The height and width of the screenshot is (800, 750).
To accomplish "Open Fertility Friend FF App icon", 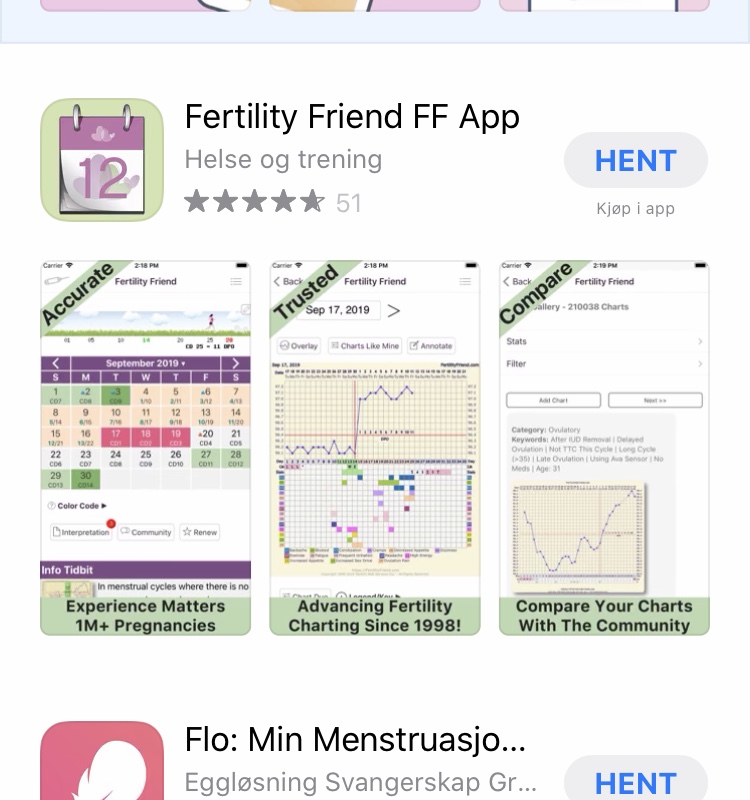I will point(102,160).
